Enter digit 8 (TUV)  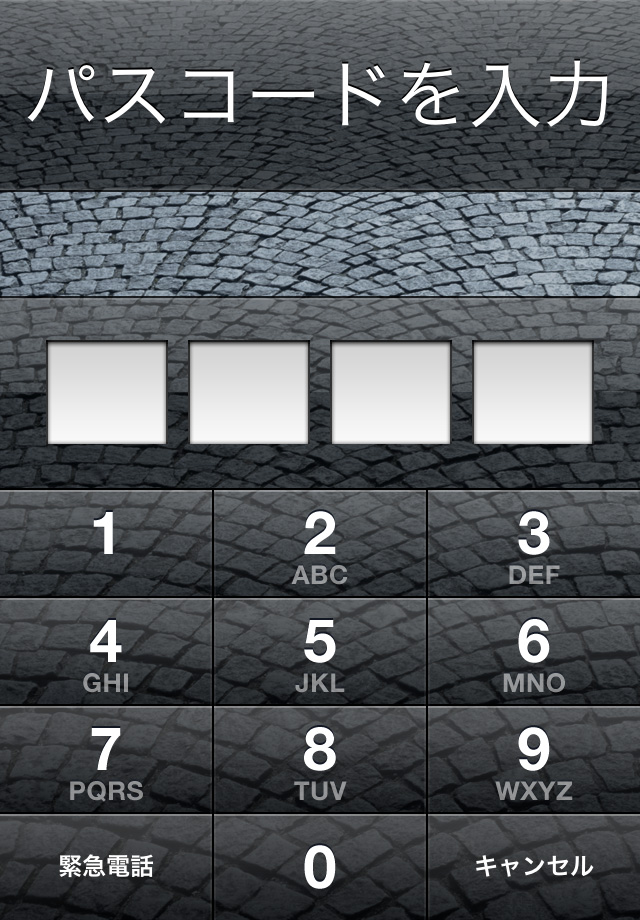pyautogui.click(x=320, y=761)
